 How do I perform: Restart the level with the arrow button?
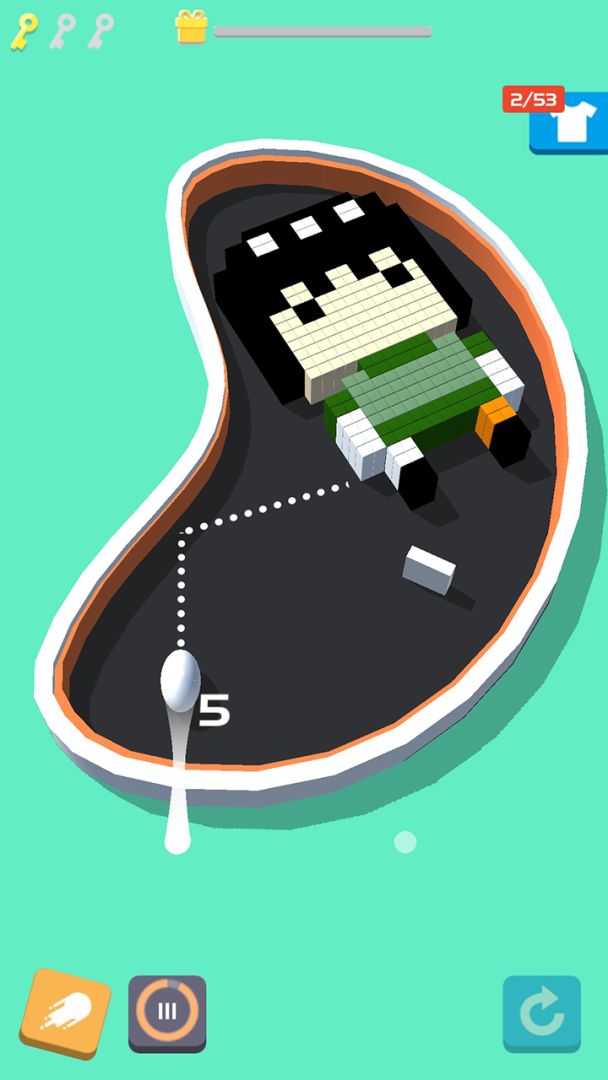[x=541, y=1013]
